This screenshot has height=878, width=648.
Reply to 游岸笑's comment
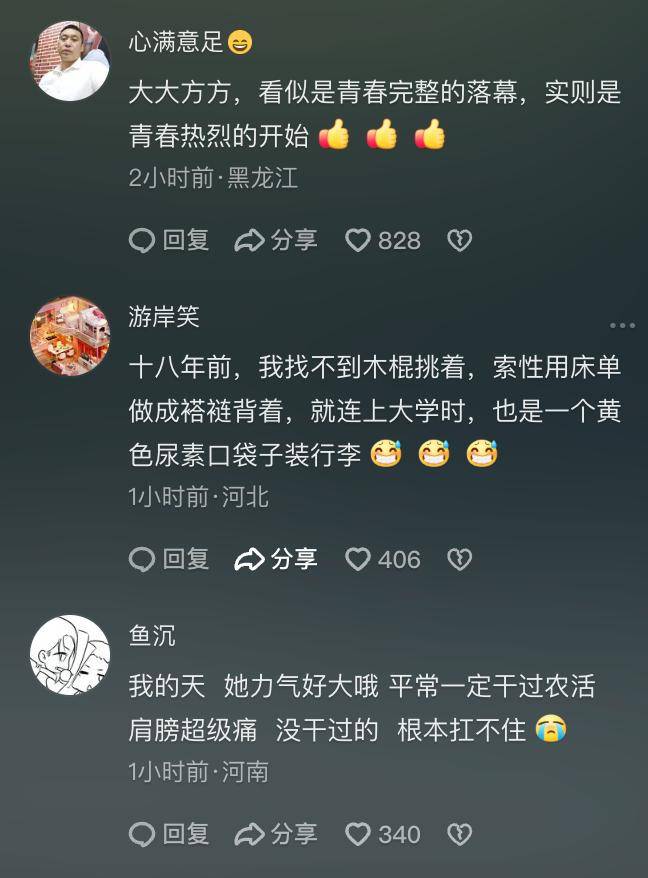[170, 559]
